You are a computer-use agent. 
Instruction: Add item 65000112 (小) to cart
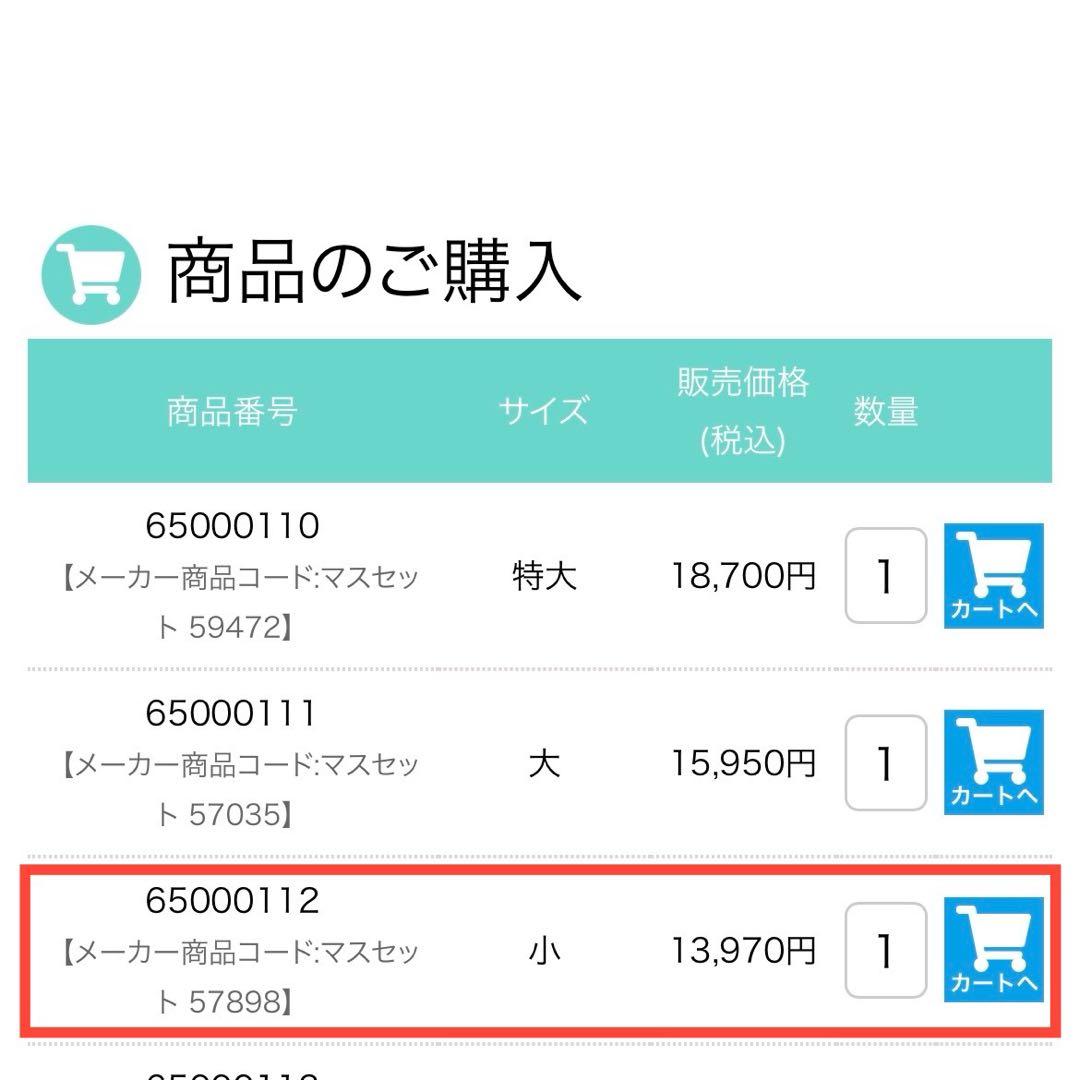(993, 950)
